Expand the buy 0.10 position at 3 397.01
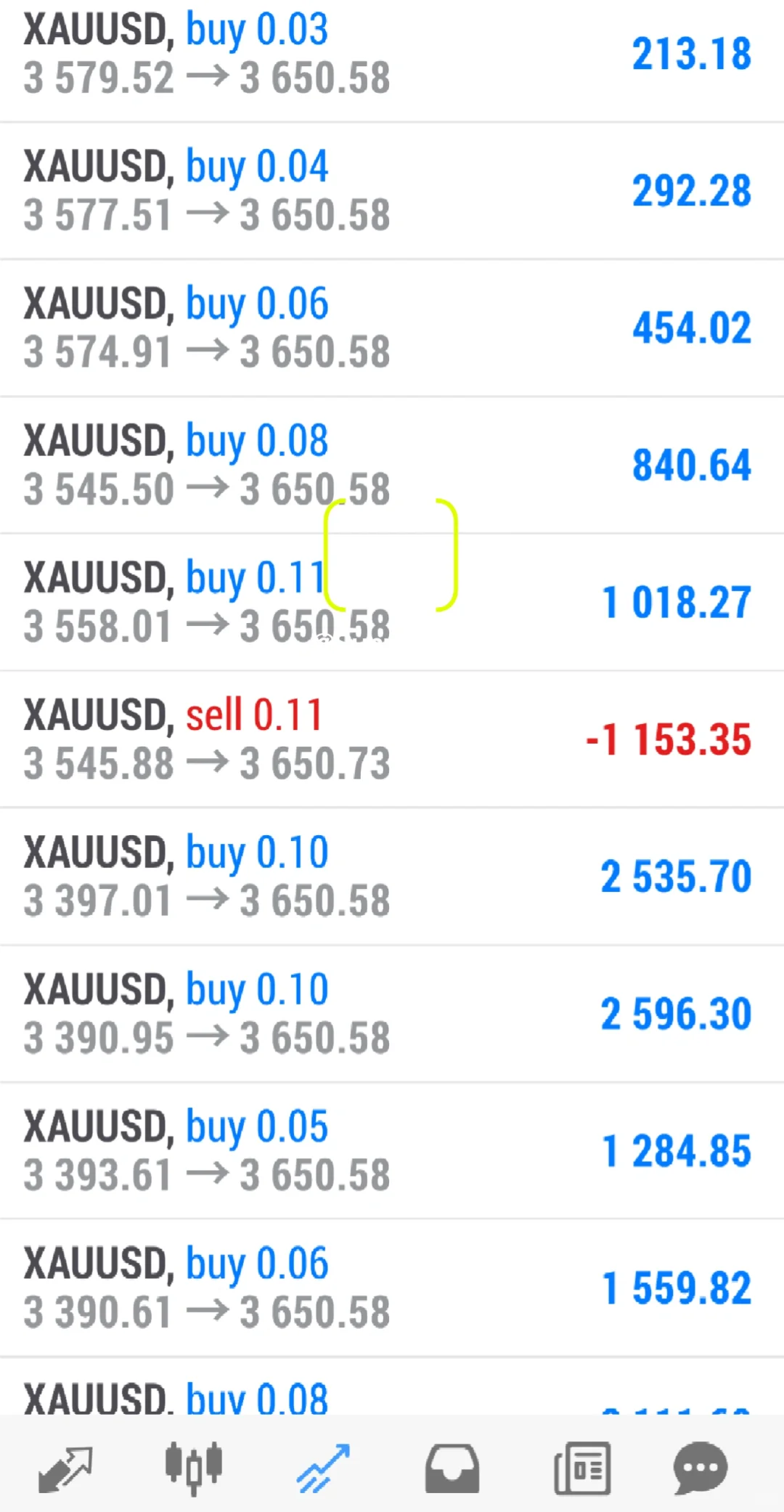Viewport: 784px width, 1512px height. [392, 877]
